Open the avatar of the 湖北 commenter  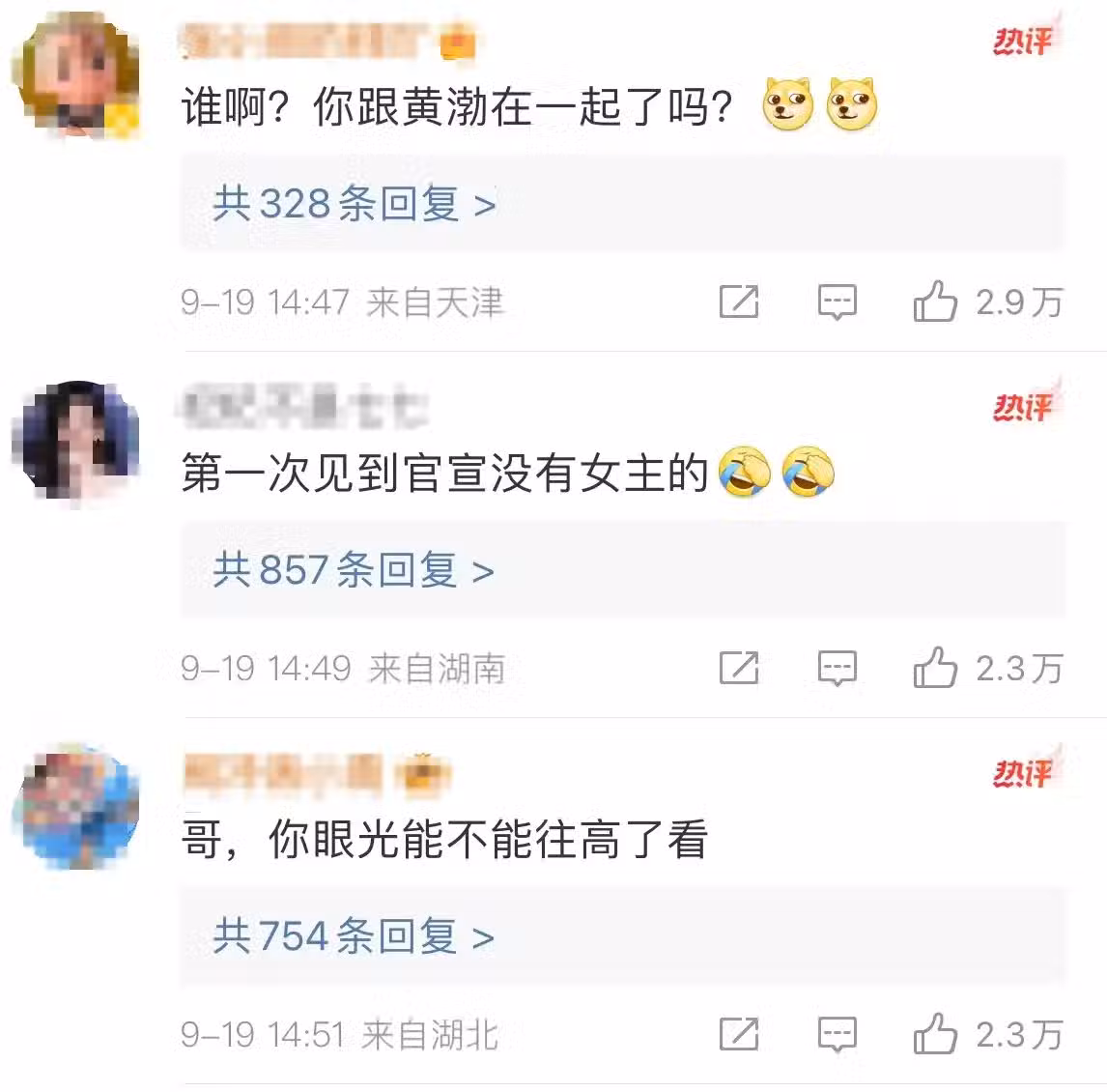point(76,806)
